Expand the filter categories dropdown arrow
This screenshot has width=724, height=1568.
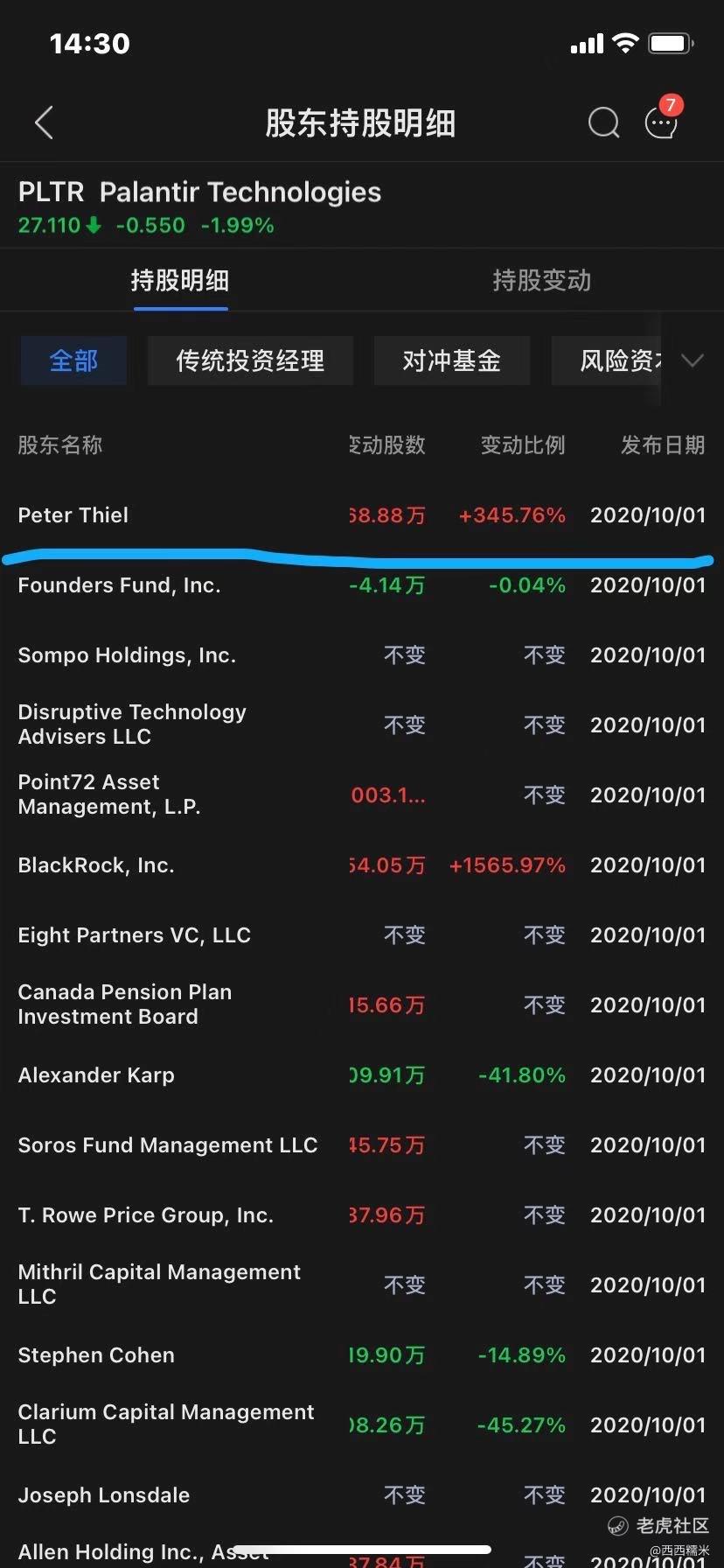[692, 360]
